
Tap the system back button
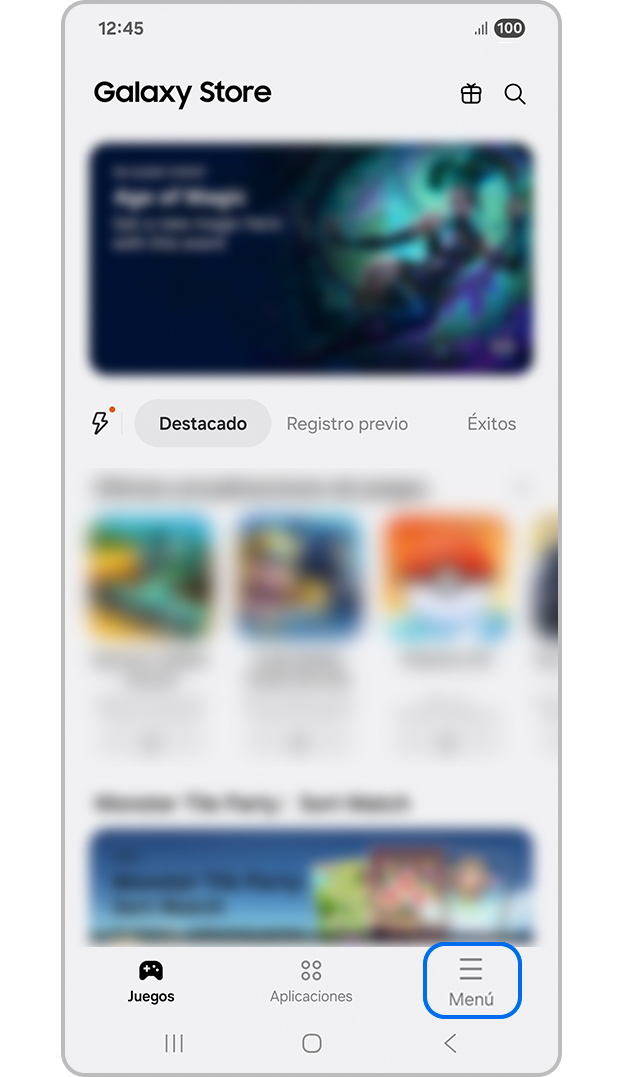(450, 1043)
